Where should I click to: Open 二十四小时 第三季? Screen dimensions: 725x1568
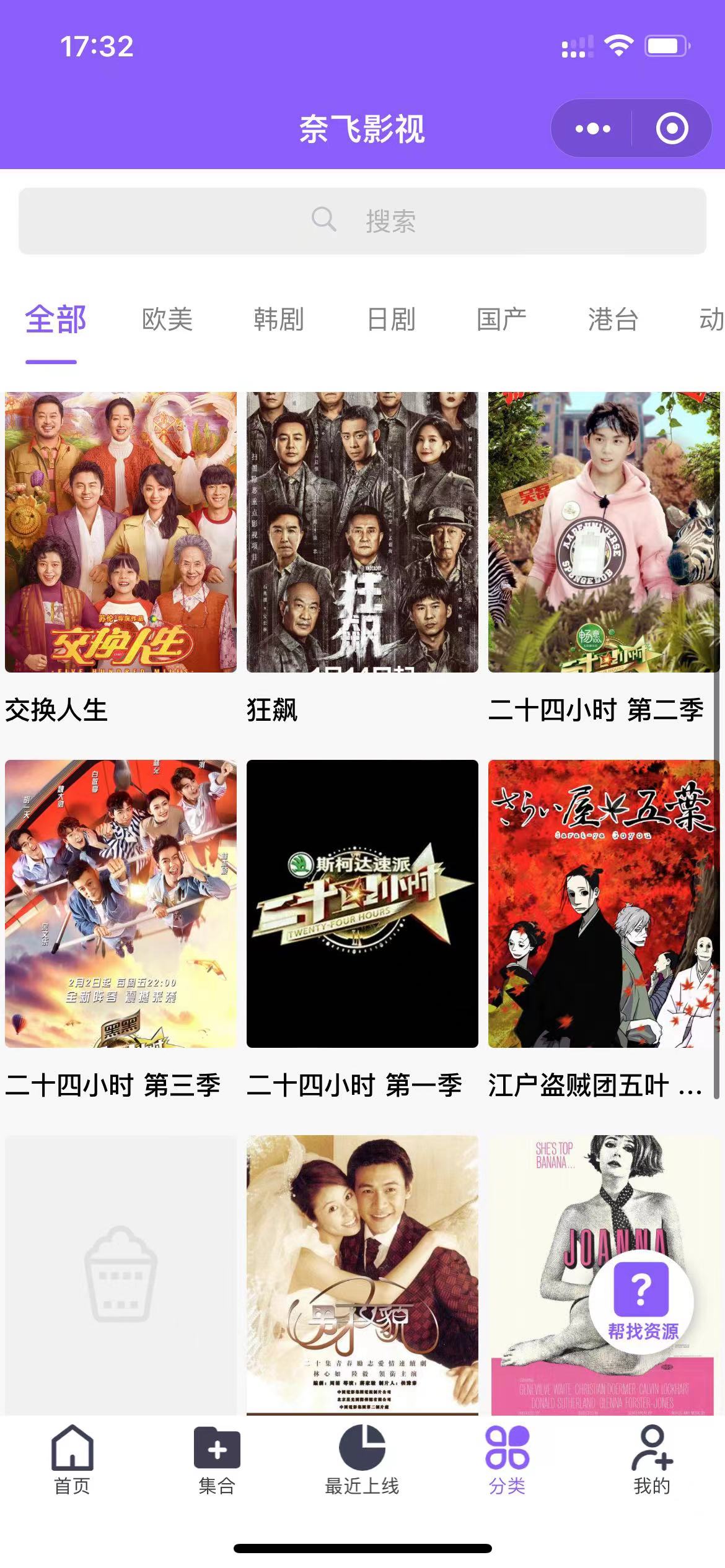click(x=121, y=904)
